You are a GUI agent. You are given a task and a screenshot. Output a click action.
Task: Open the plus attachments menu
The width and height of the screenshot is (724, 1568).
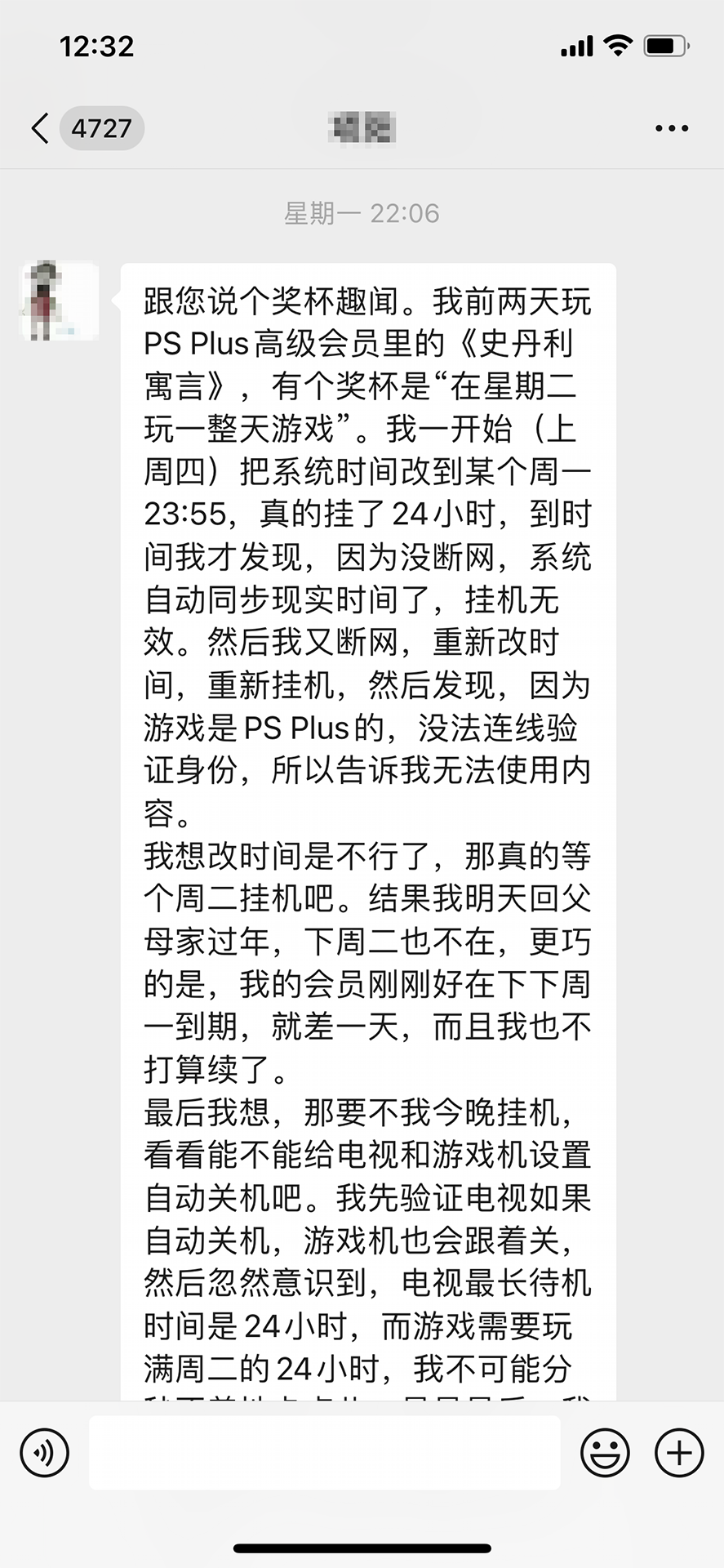pyautogui.click(x=679, y=1453)
